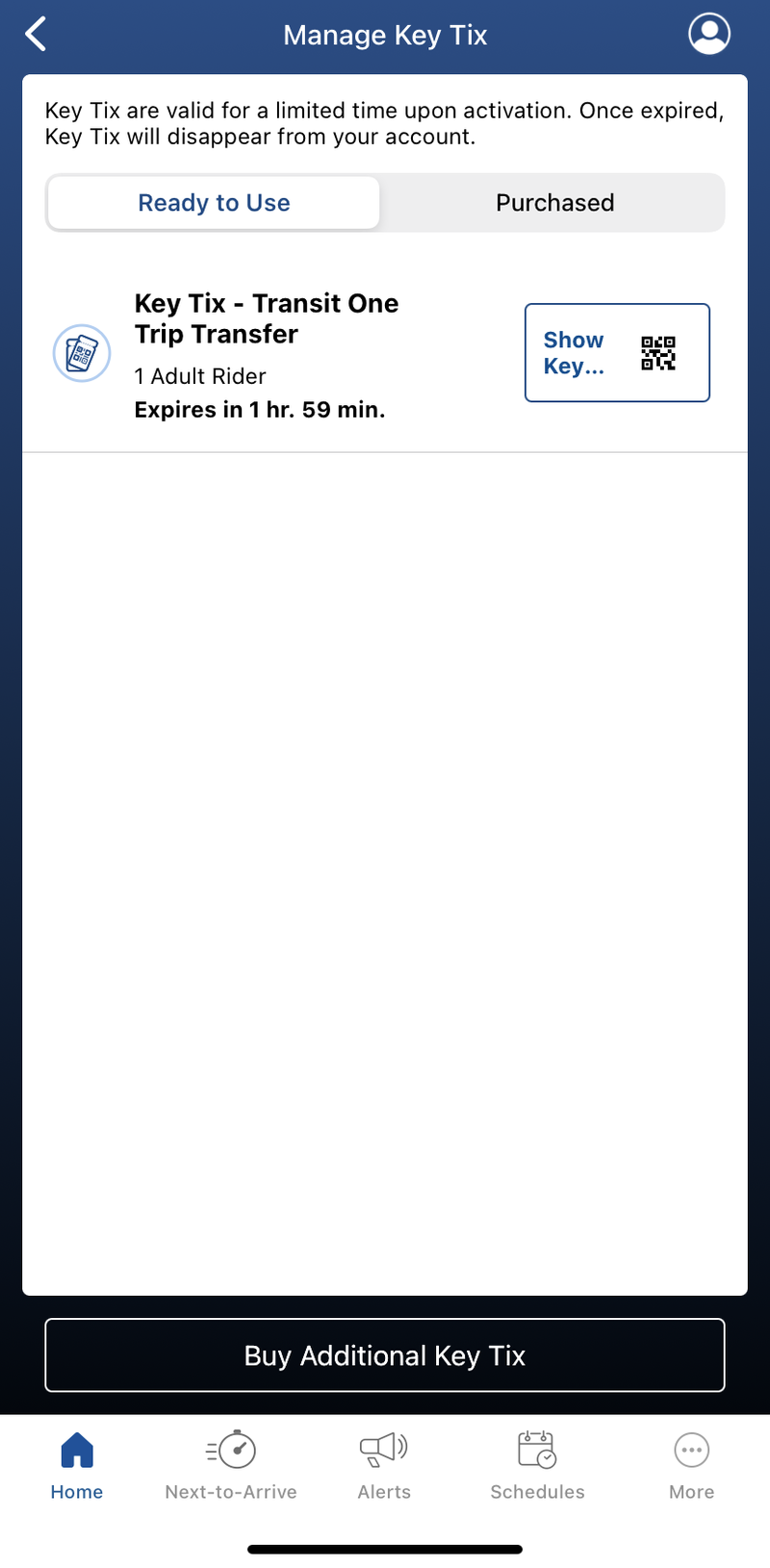This screenshot has height=1568, width=770.
Task: Select the Ready to Use tab
Action: coord(214,203)
